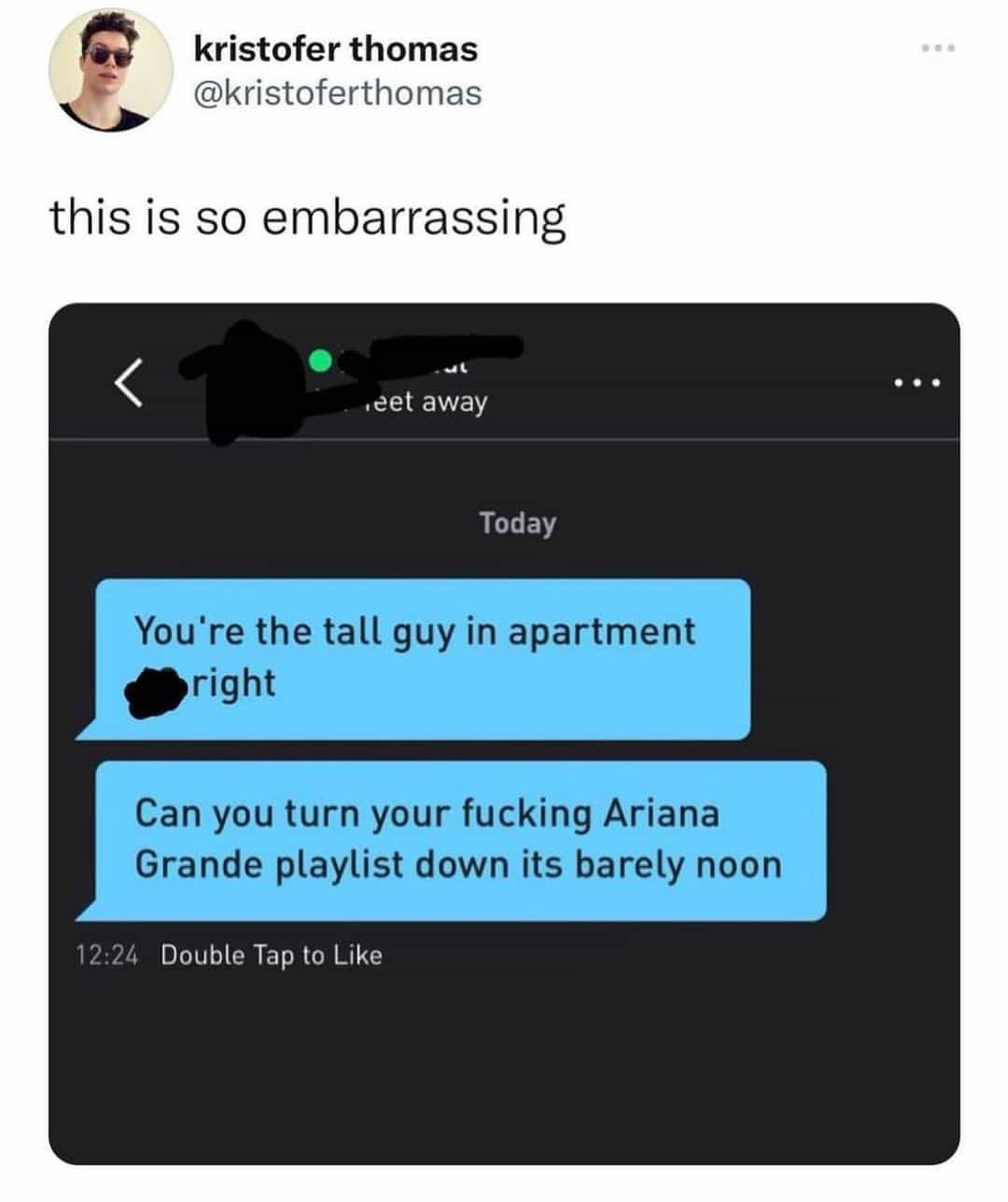Open the tweet's three-dot overflow menu
The image size is (1008, 1202).
click(x=938, y=49)
